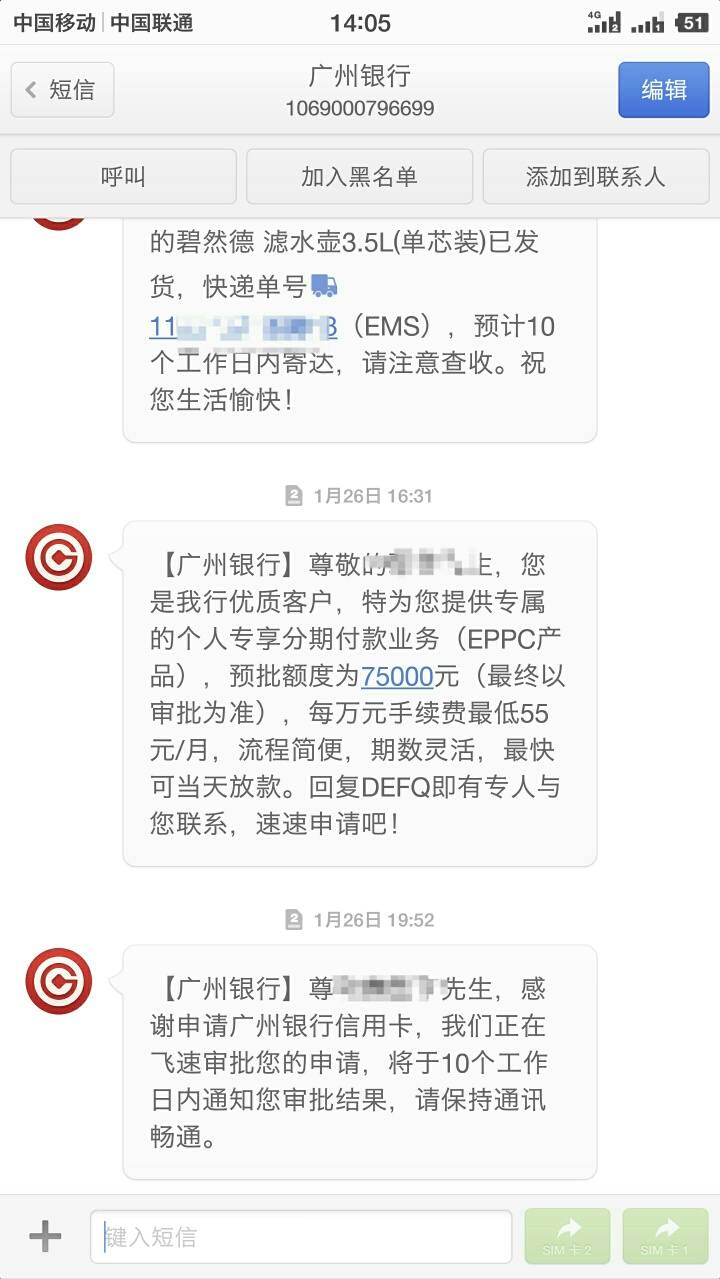
Task: Add the sender to contacts (添加到联系人)
Action: click(595, 177)
